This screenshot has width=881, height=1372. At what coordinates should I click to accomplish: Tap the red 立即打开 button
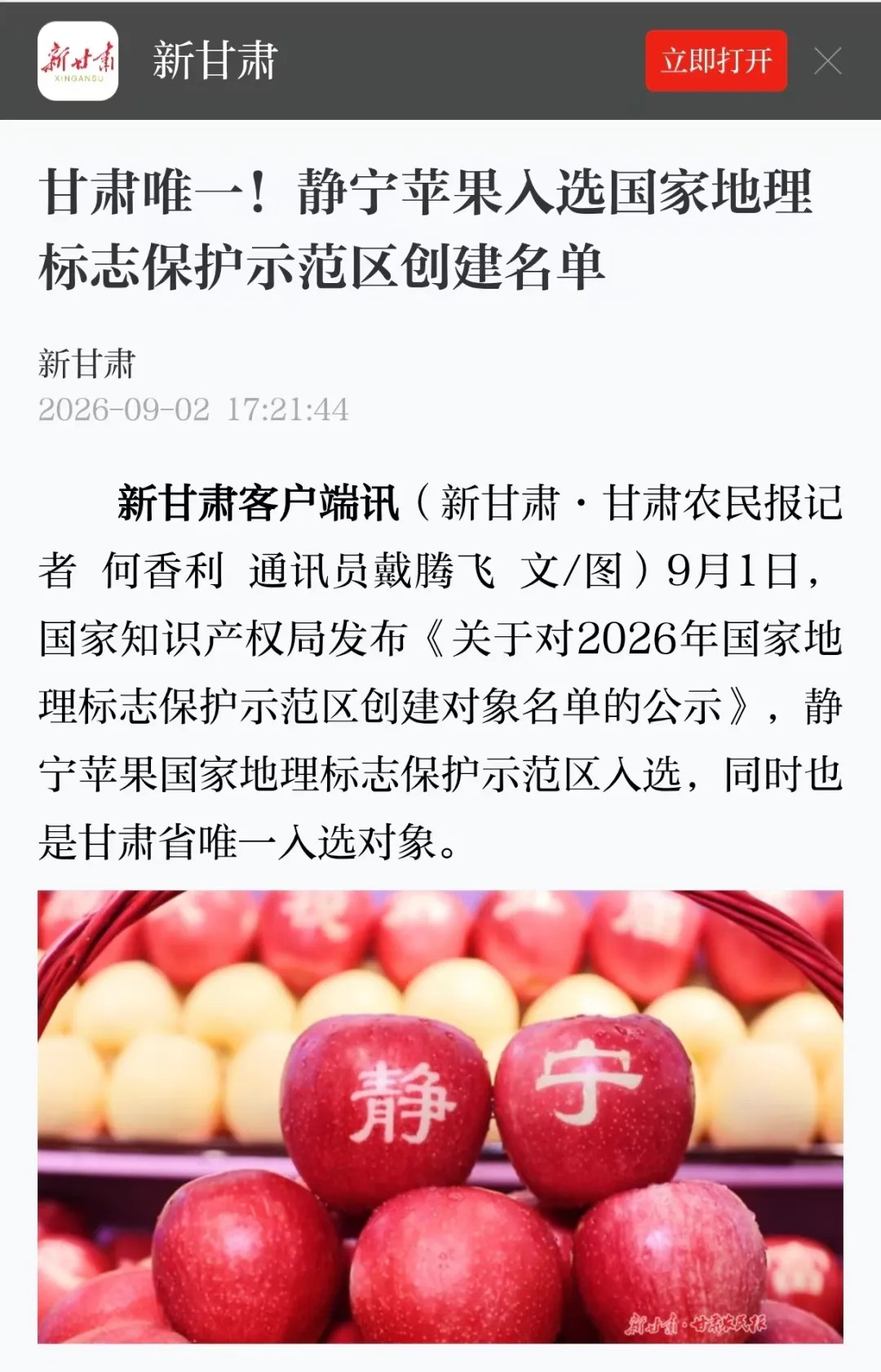[715, 61]
